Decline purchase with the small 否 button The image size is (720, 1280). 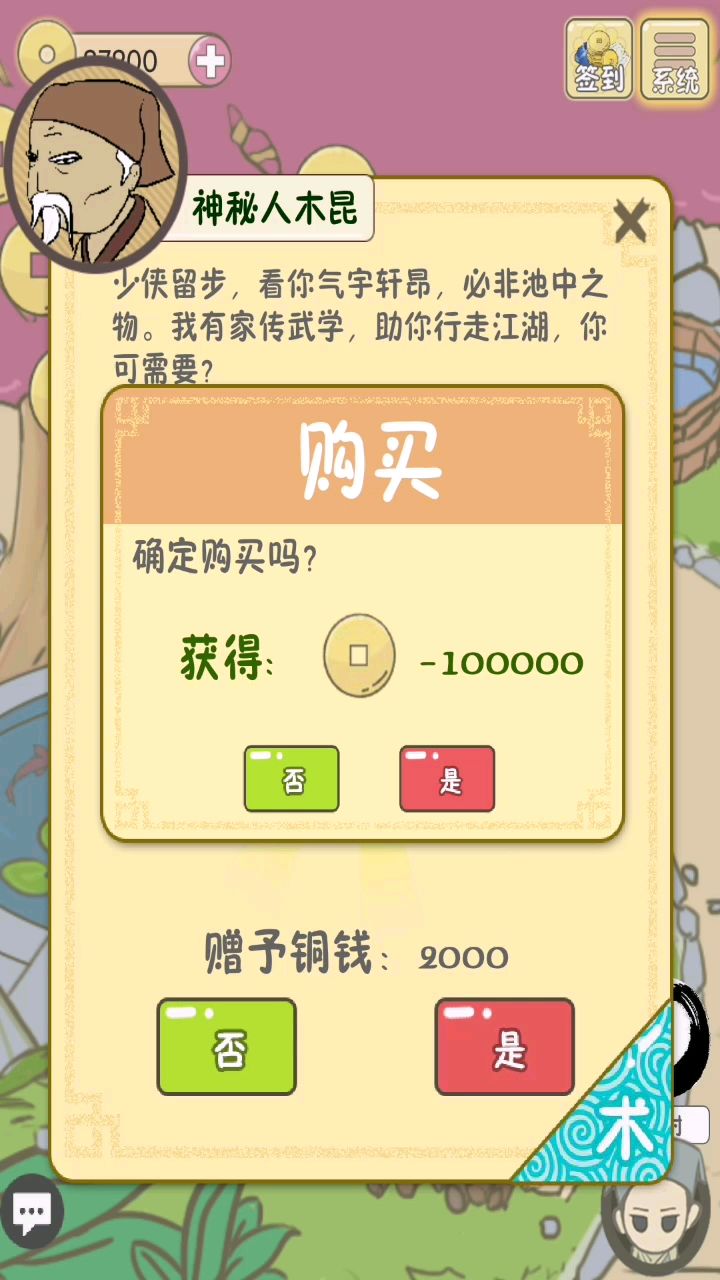tap(292, 779)
